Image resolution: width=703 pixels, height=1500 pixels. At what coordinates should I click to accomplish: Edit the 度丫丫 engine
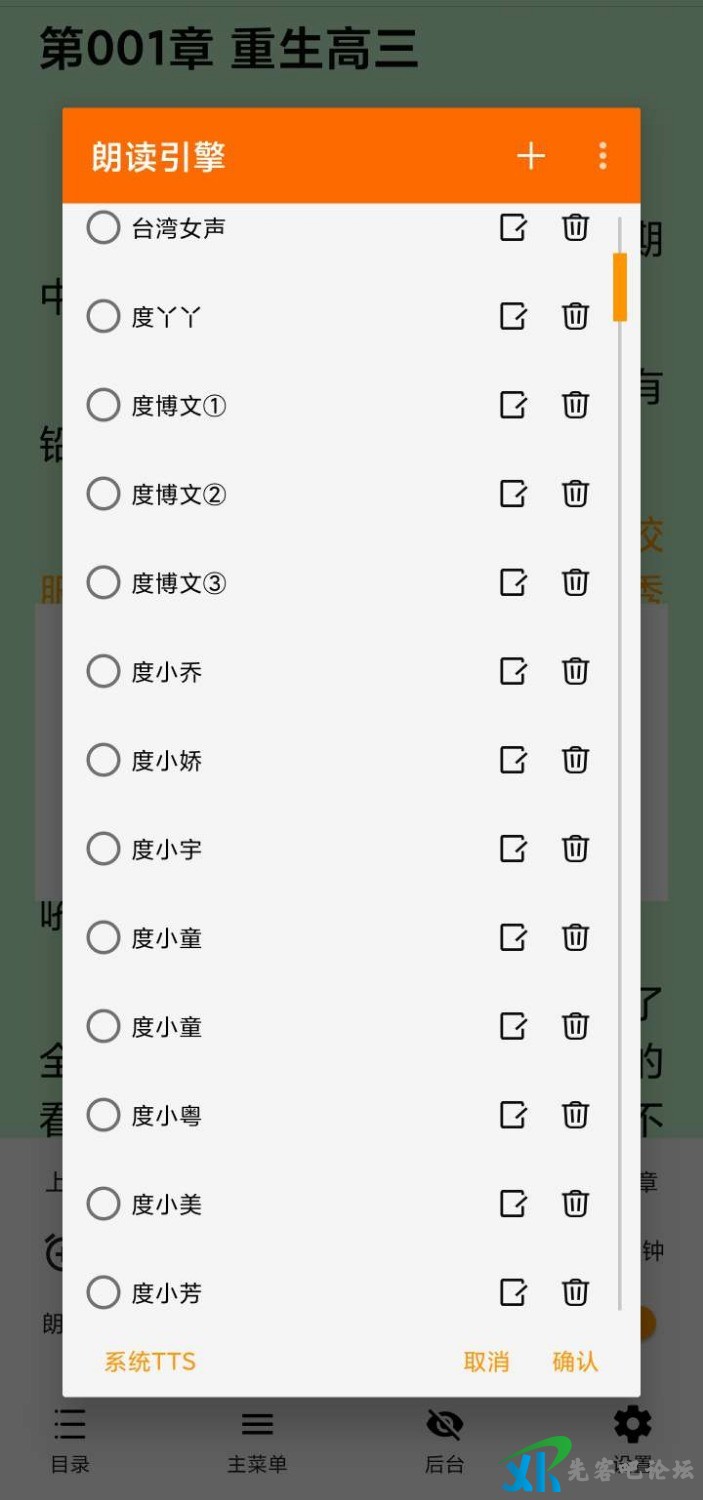coord(513,317)
